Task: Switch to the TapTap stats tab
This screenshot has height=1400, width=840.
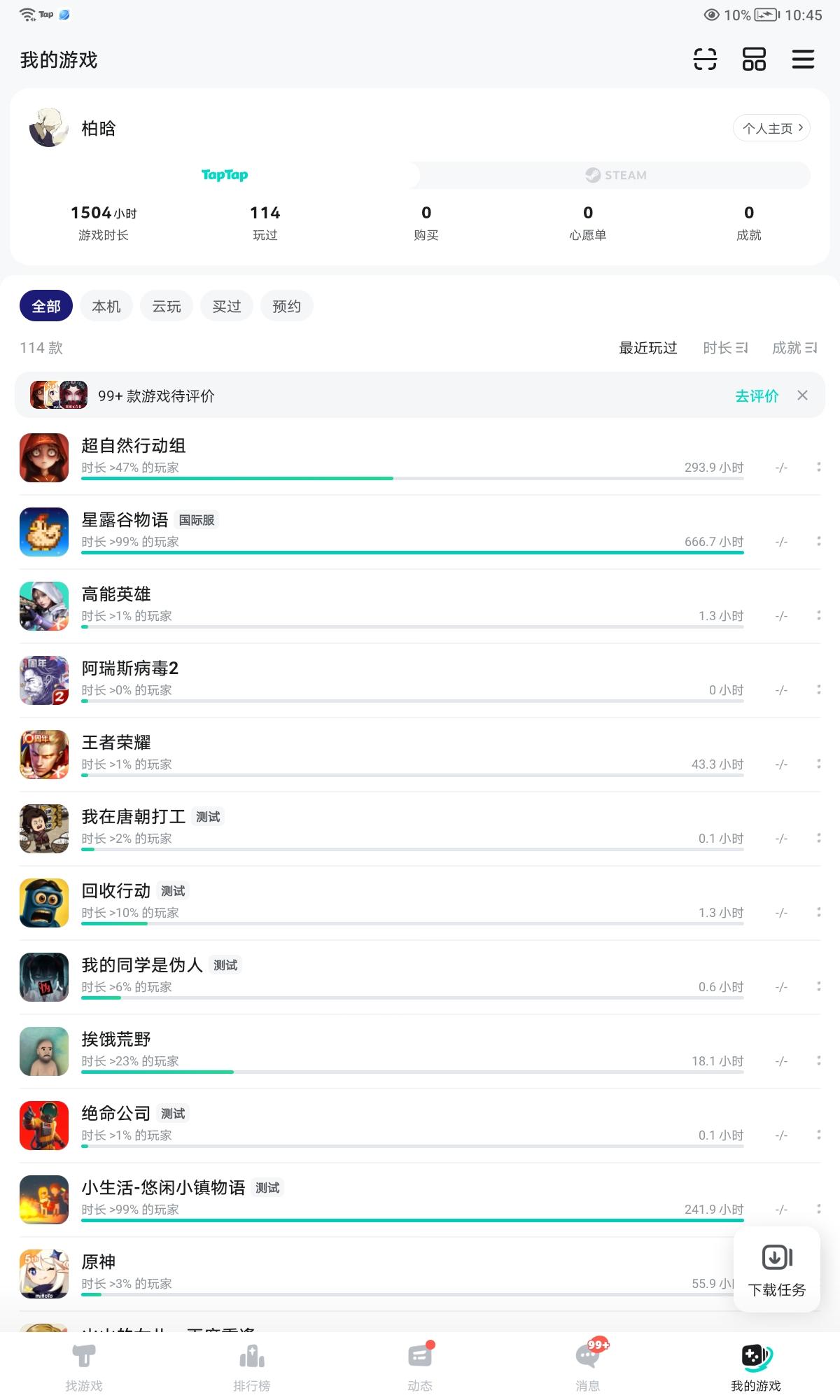Action: click(224, 175)
